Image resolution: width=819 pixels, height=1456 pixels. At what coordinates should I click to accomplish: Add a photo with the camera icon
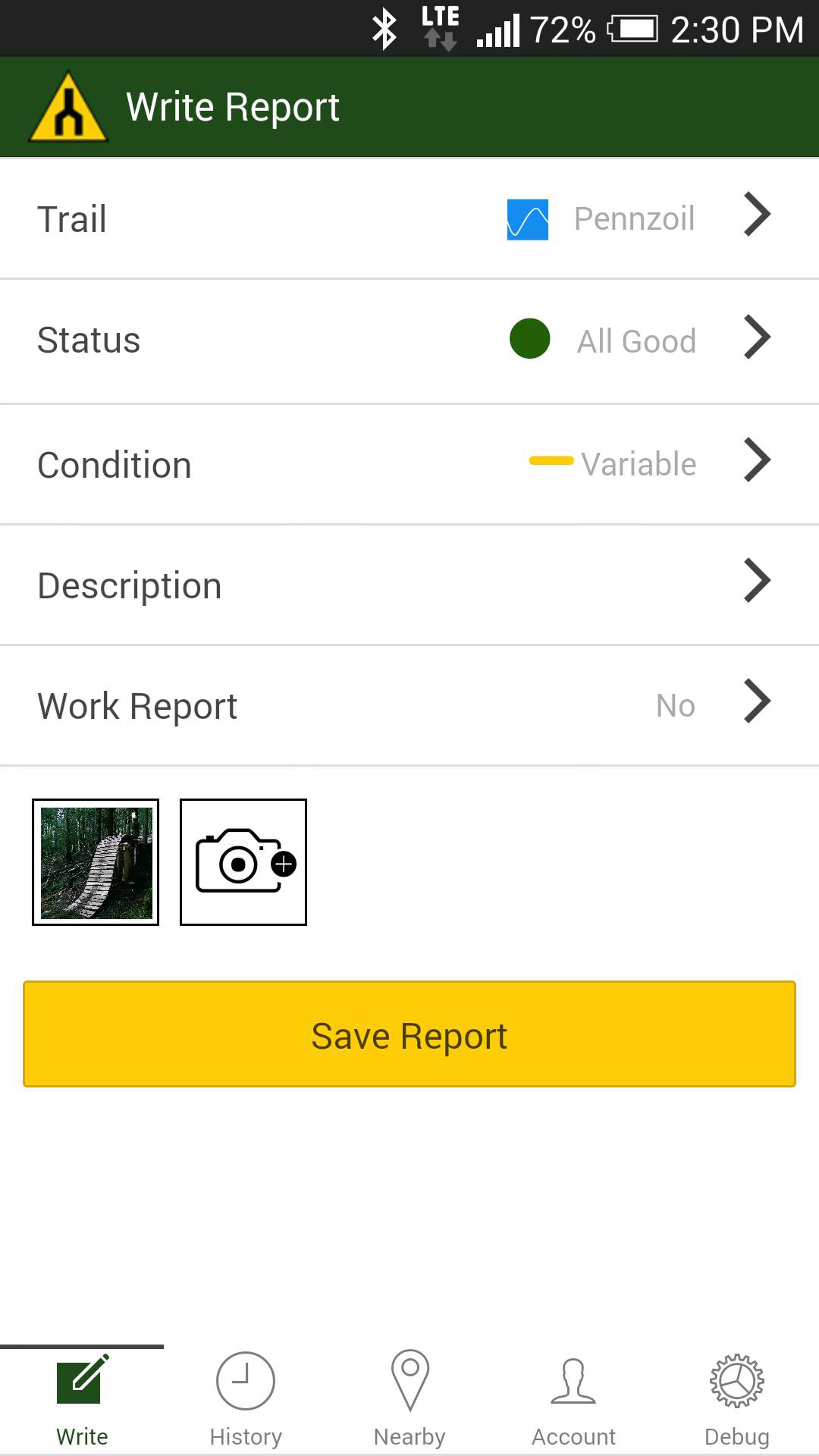[x=243, y=862]
